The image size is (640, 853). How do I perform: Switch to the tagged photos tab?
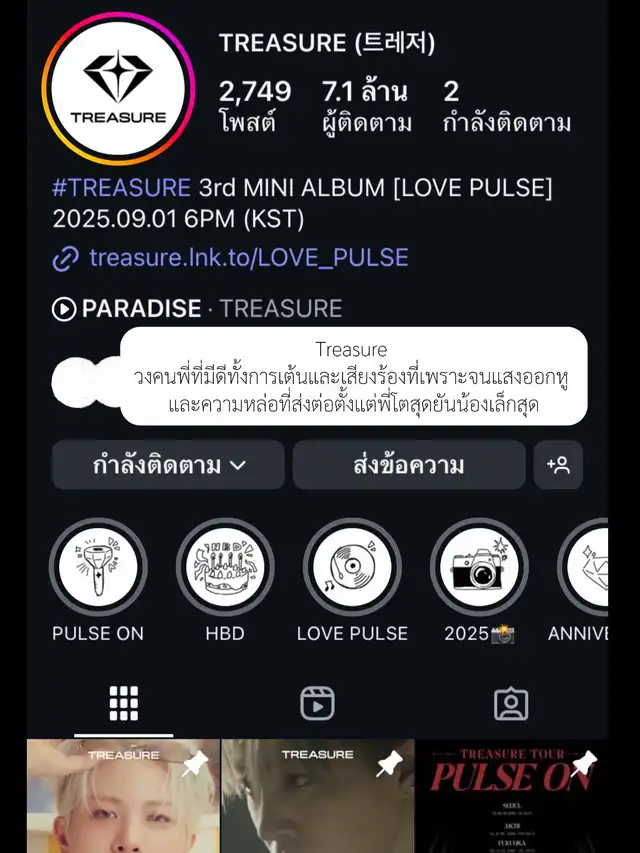pos(511,704)
